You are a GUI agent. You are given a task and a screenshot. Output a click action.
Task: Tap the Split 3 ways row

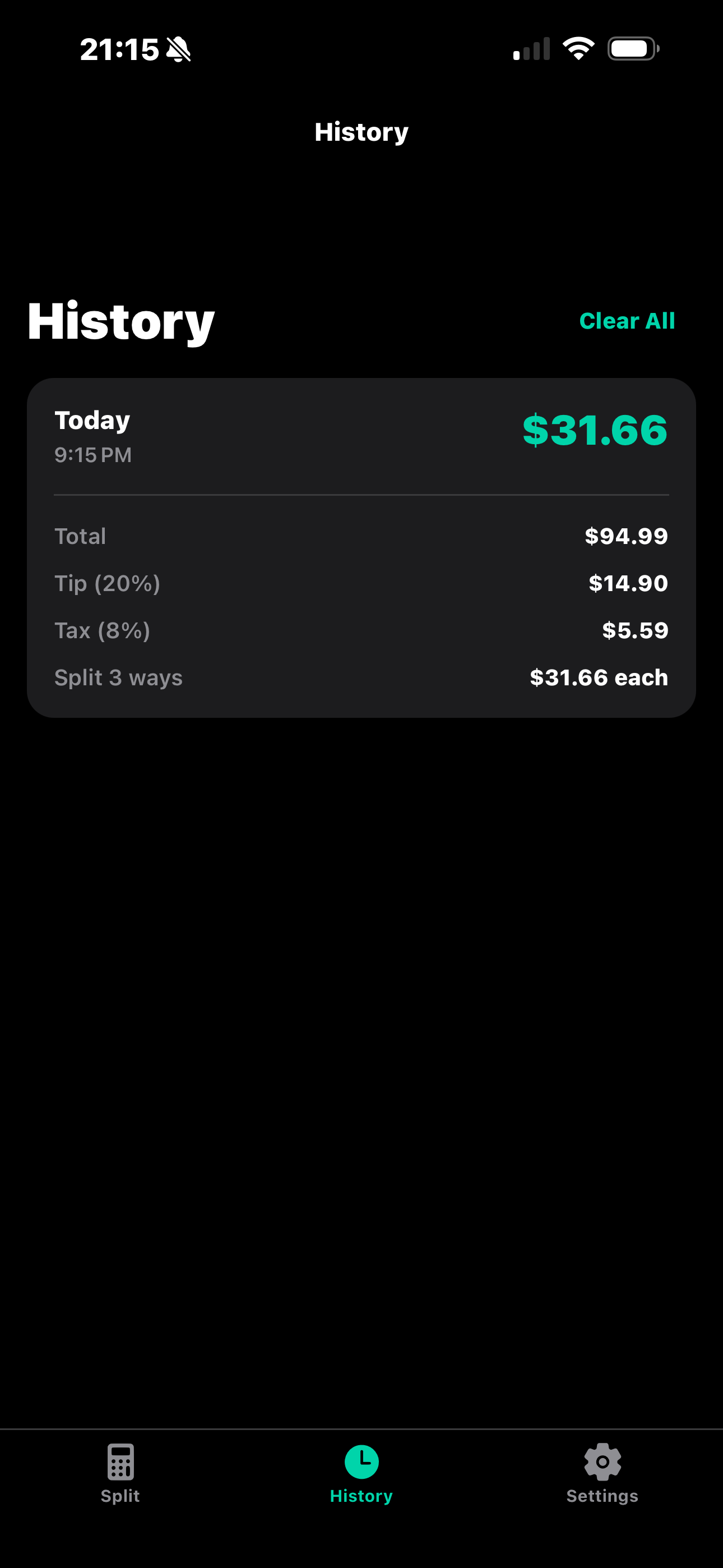(x=361, y=677)
